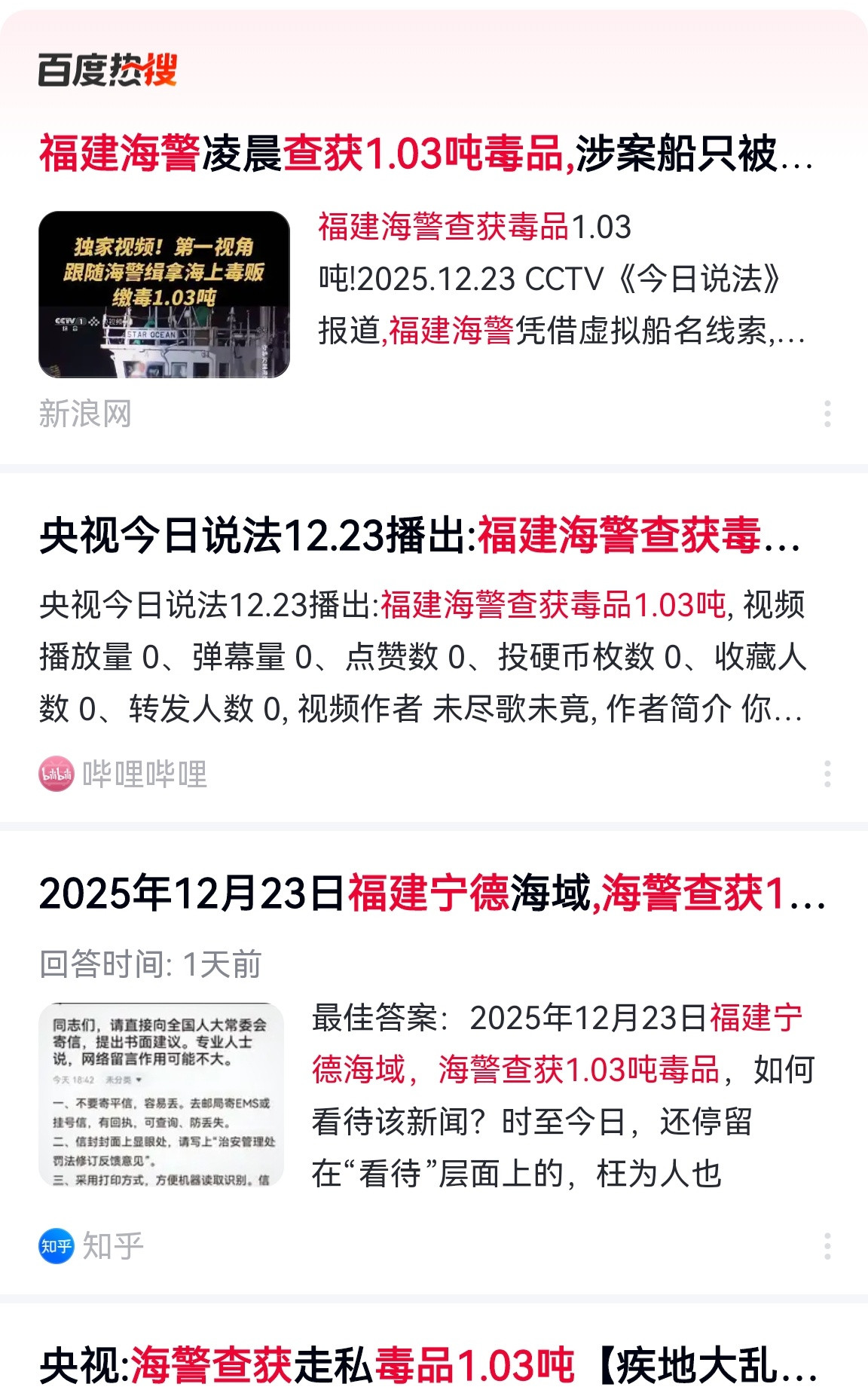
Task: Click the 知乎 answer letter image thumbnail
Action: coord(166,1102)
